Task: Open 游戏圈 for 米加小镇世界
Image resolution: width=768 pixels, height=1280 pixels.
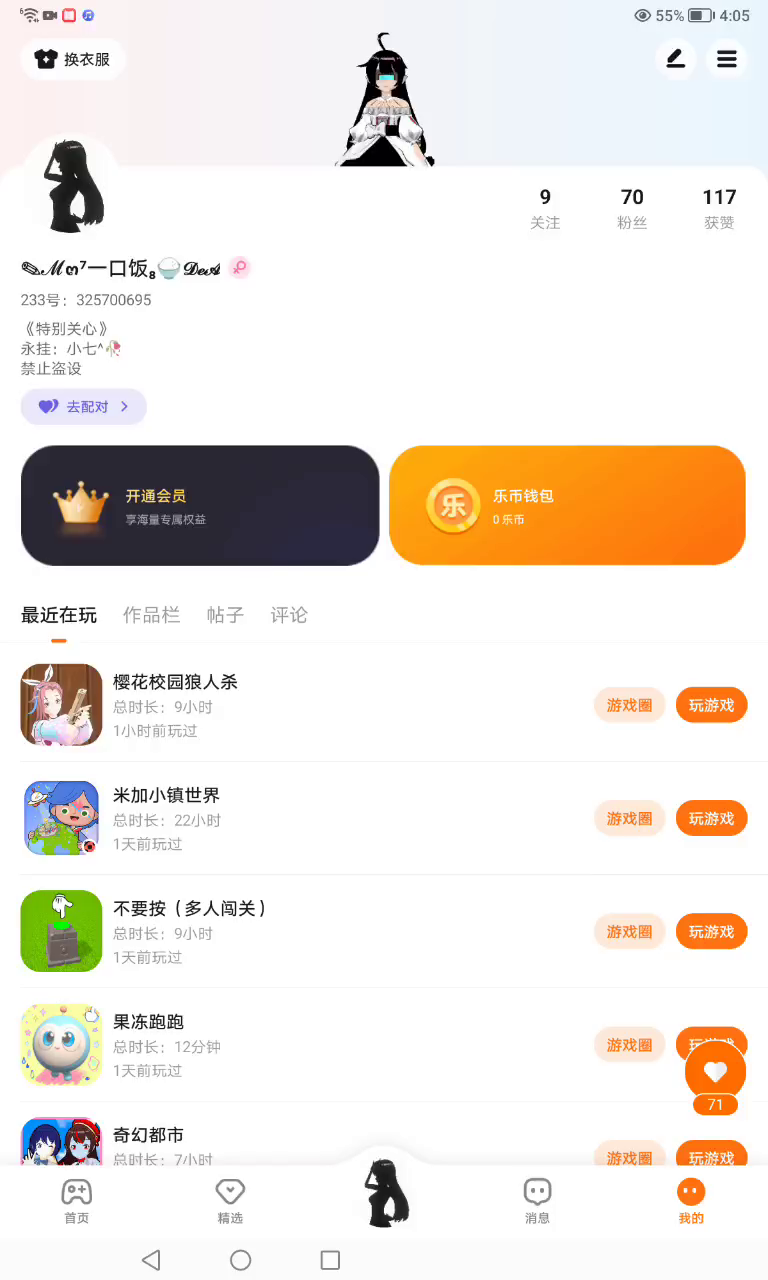Action: tap(629, 818)
